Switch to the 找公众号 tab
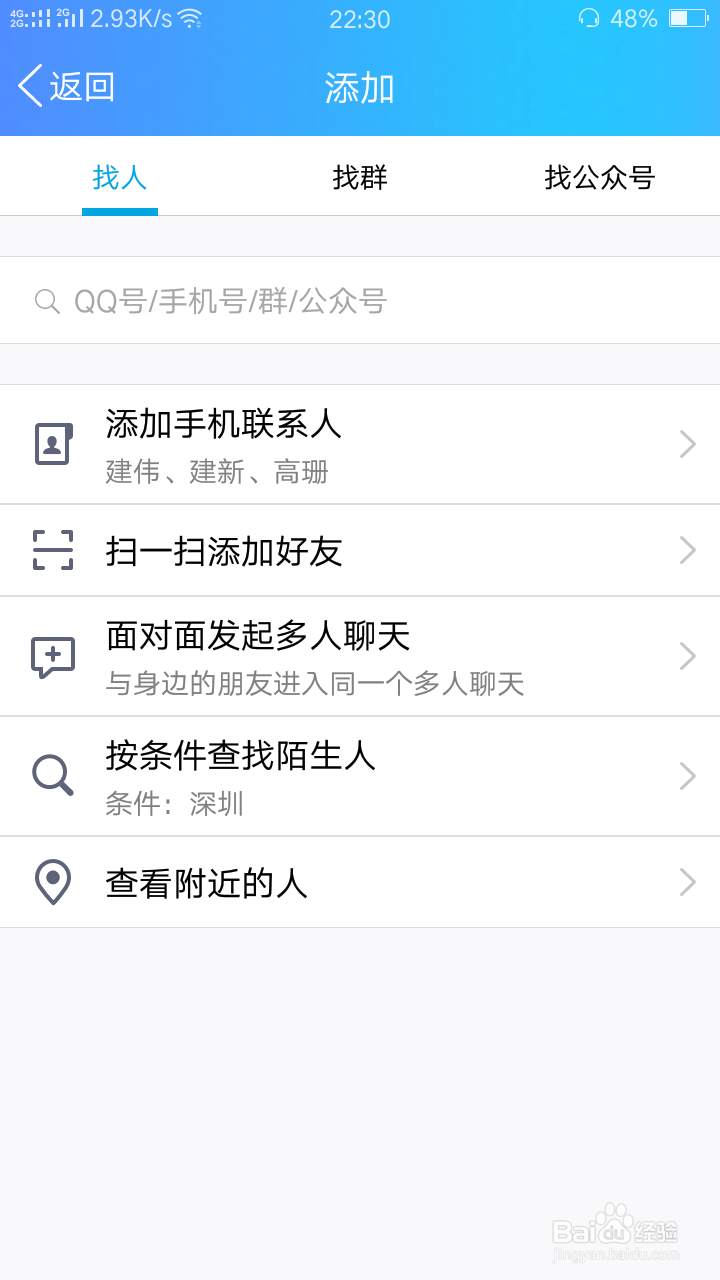 pyautogui.click(x=599, y=178)
